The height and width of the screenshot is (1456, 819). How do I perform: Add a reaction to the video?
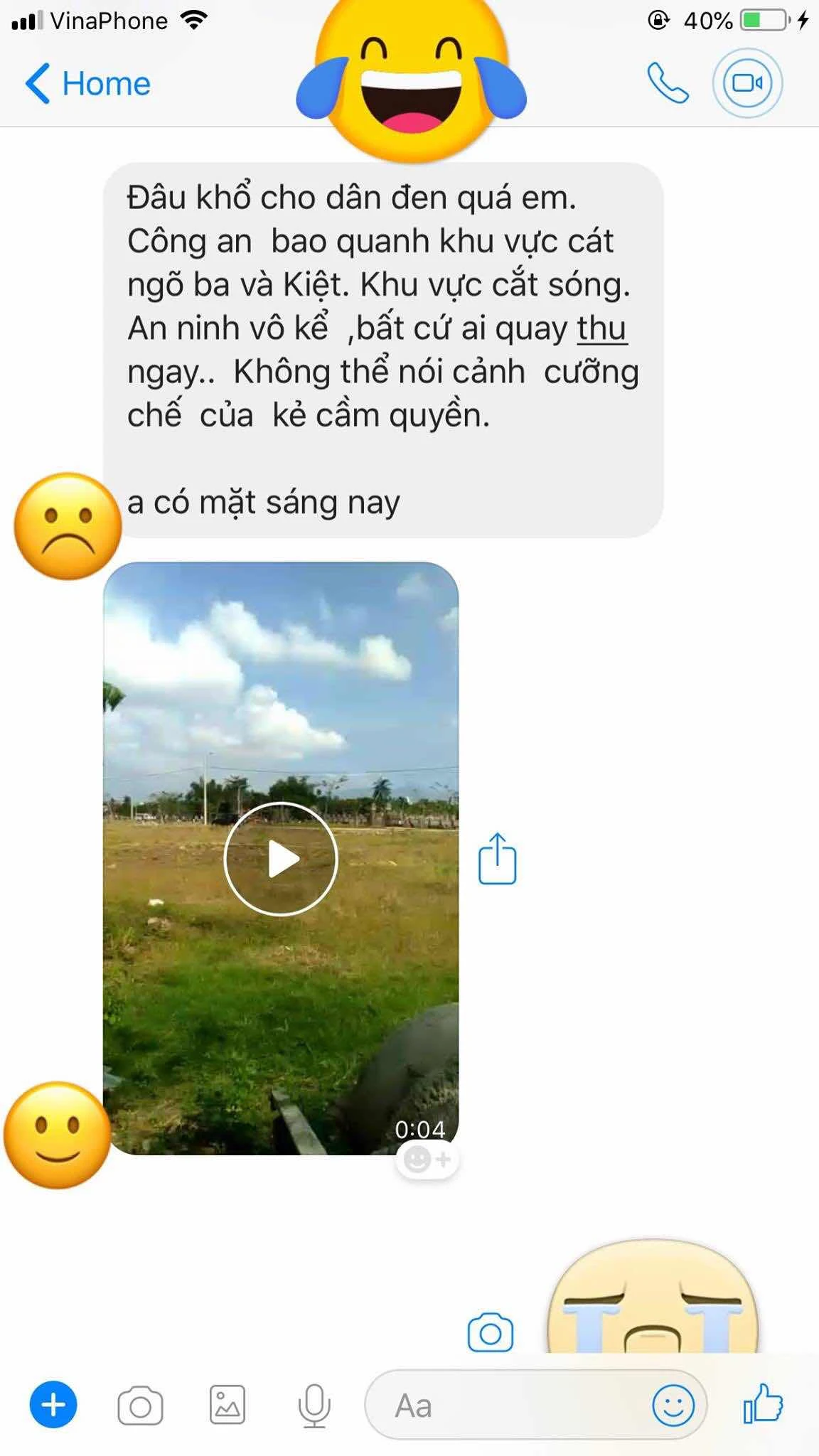(427, 1160)
